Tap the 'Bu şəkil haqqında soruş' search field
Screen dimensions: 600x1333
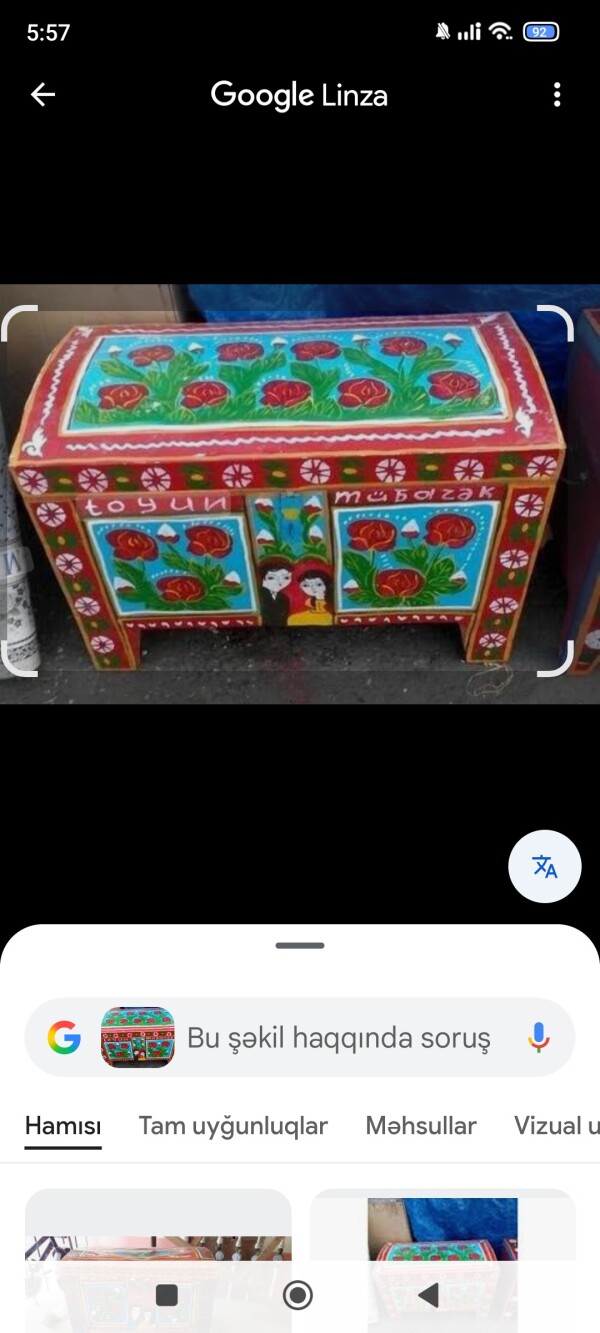[338, 1038]
